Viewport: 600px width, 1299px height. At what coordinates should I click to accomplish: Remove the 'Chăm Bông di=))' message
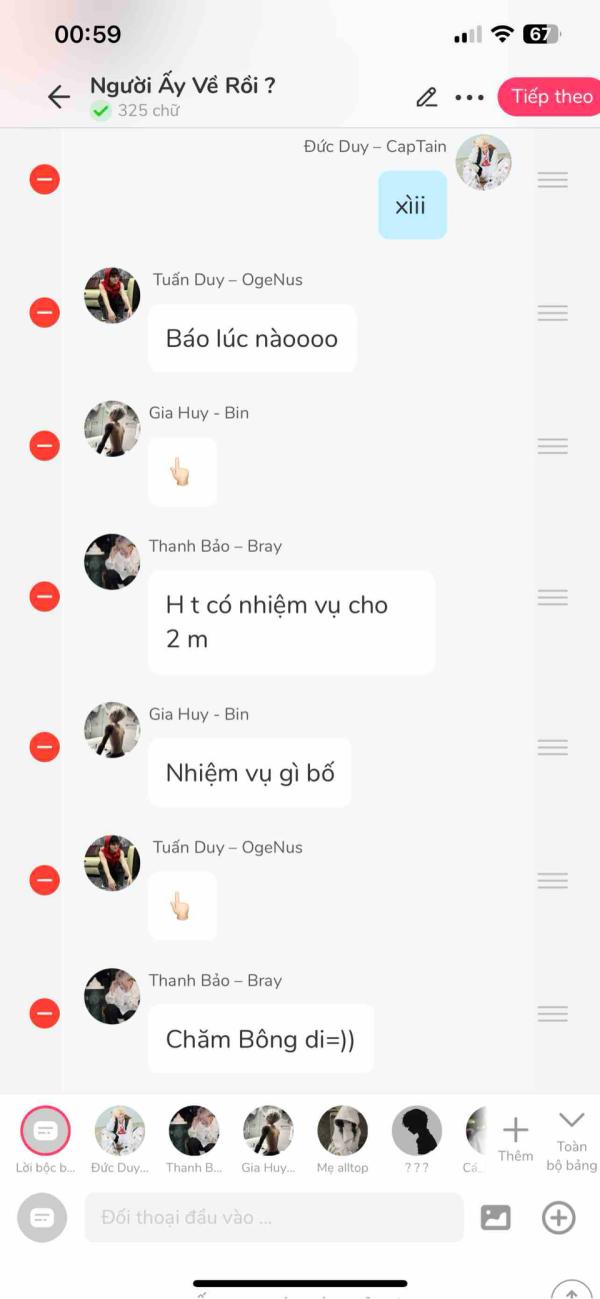coord(44,1014)
